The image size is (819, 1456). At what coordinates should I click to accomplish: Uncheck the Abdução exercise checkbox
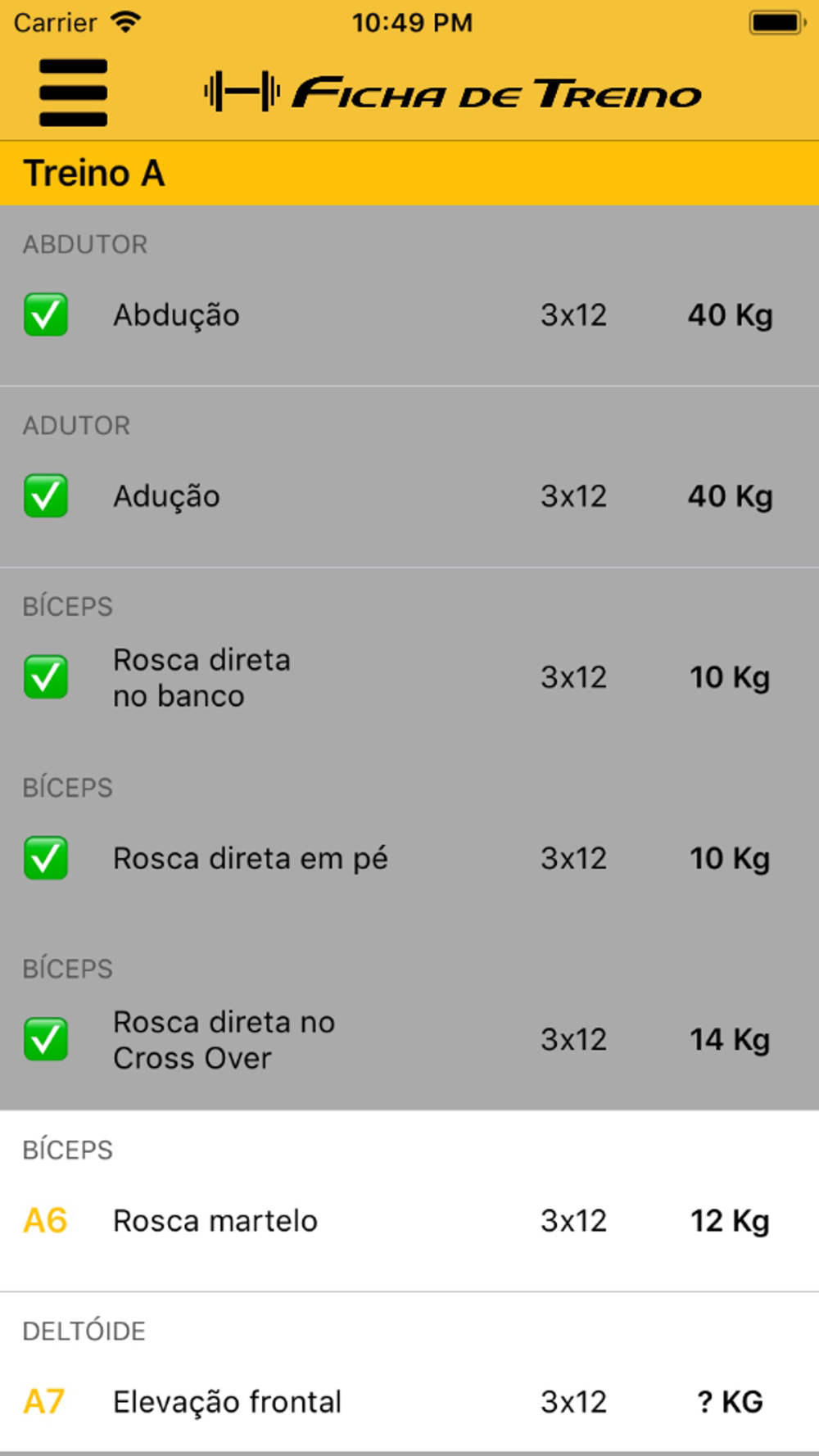click(x=46, y=315)
